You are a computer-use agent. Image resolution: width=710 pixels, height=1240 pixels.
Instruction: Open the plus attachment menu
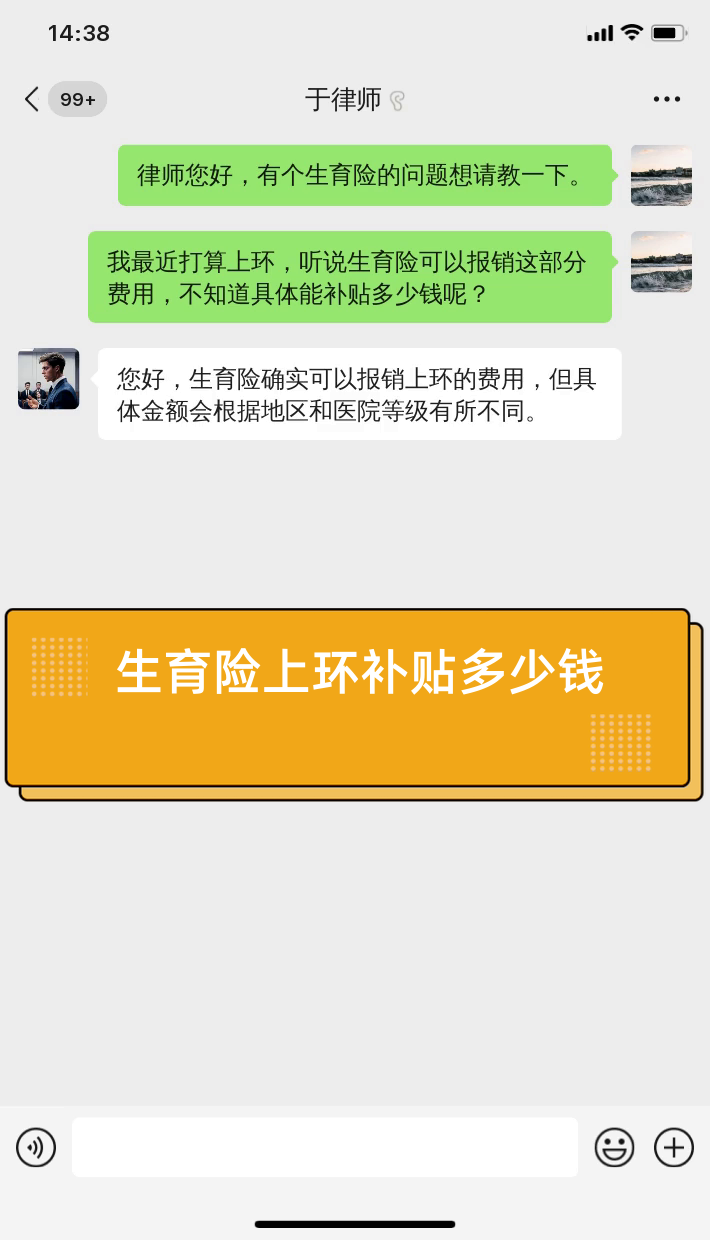(673, 1147)
